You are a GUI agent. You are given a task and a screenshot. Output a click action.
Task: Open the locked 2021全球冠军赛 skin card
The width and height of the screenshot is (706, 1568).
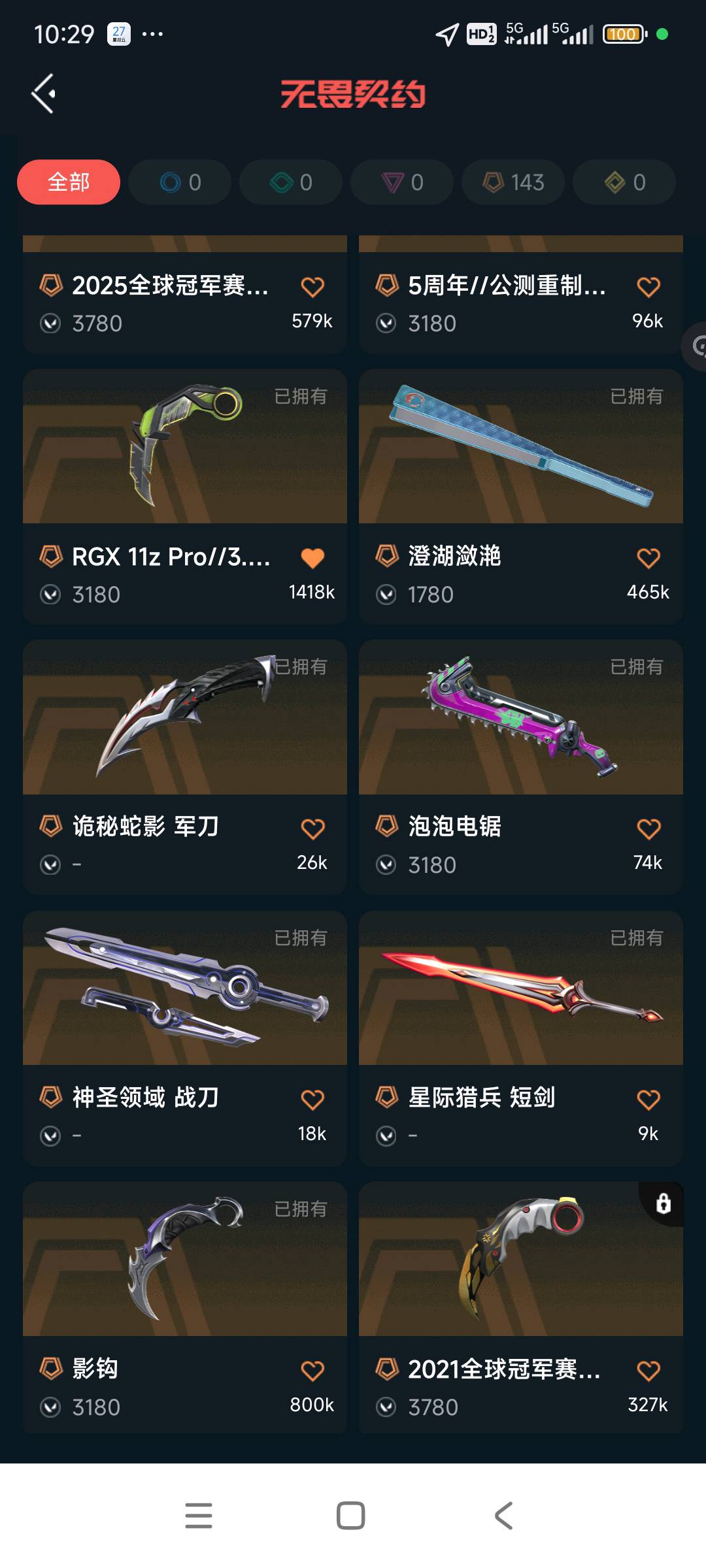pyautogui.click(x=521, y=1261)
